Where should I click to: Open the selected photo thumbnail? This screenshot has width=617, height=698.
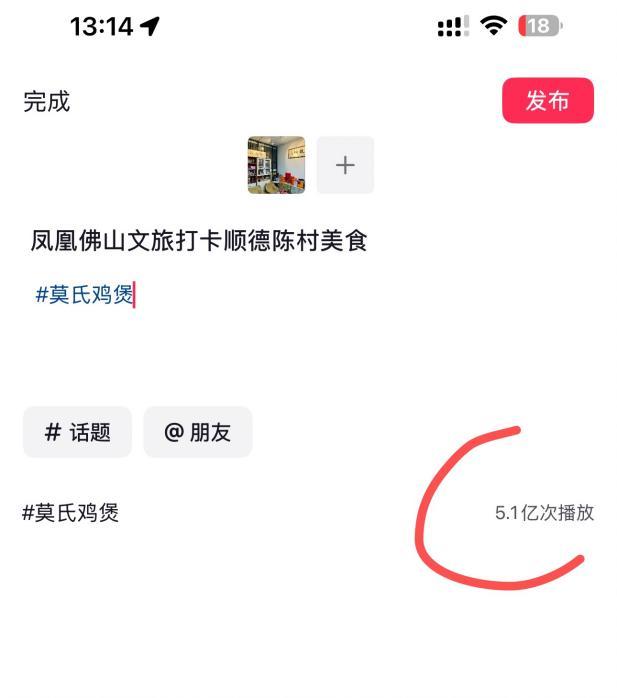coord(276,165)
